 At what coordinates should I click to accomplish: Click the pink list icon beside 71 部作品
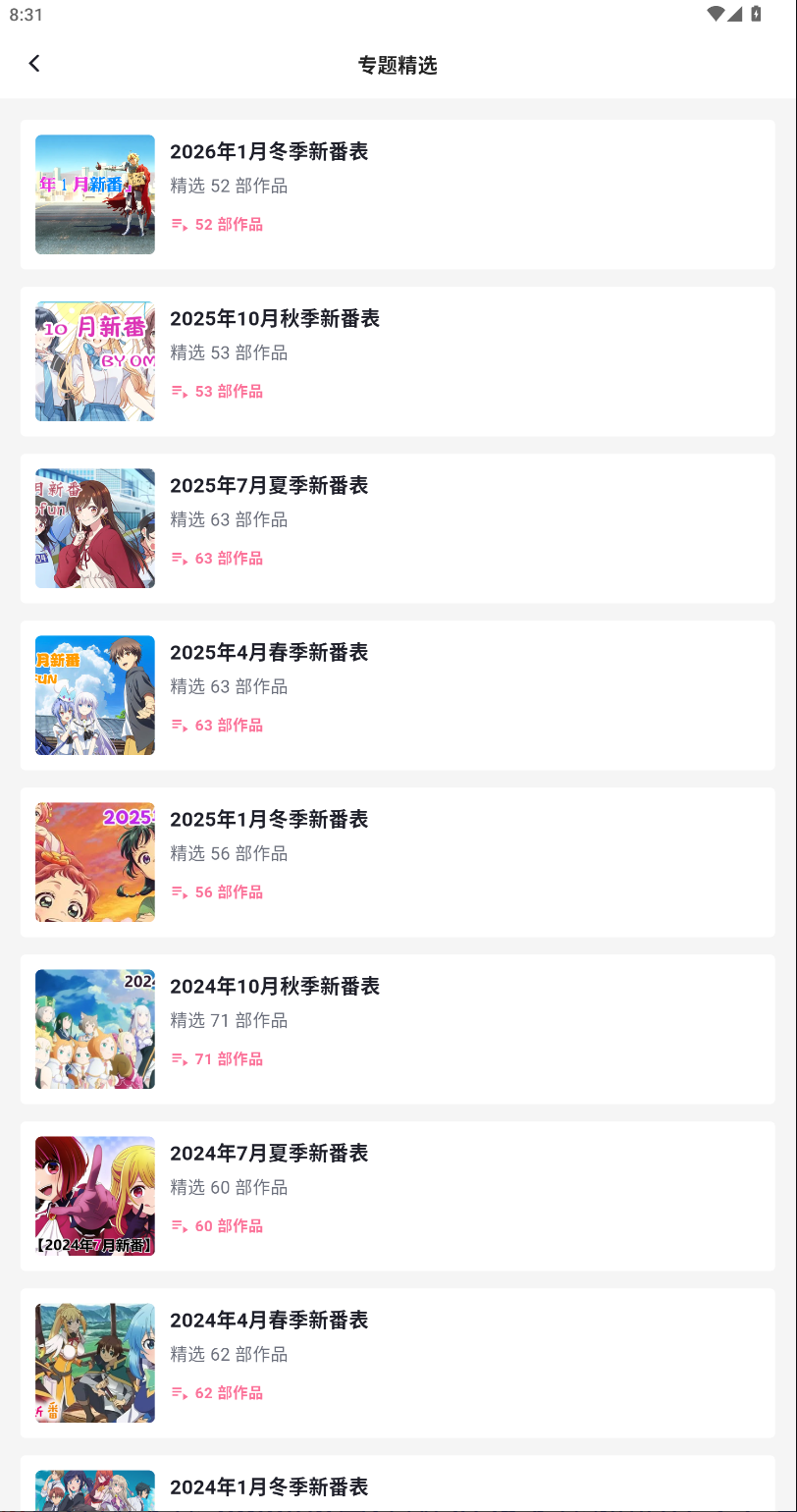[x=179, y=1058]
